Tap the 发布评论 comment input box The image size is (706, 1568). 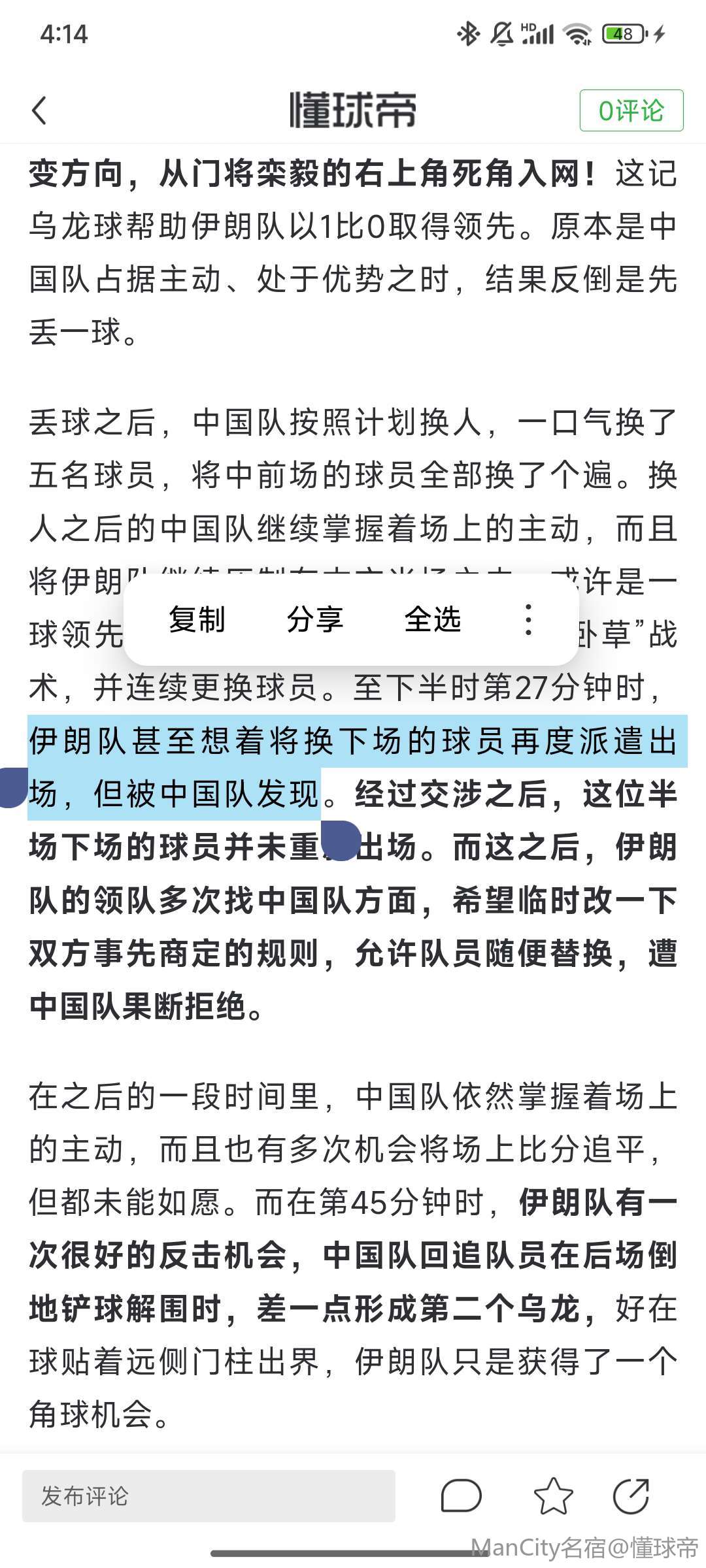pos(209,1495)
